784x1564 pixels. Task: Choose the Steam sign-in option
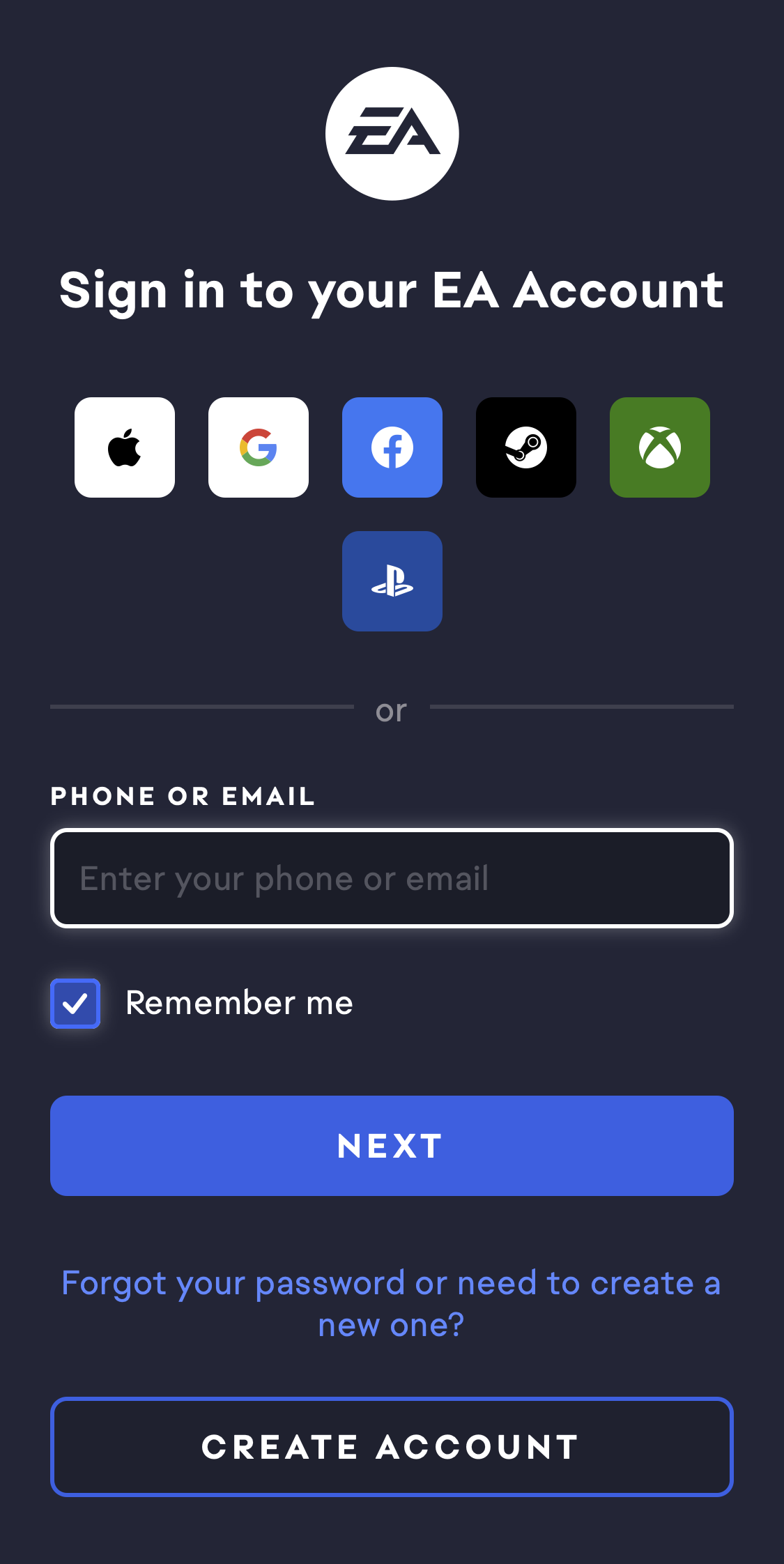(526, 447)
